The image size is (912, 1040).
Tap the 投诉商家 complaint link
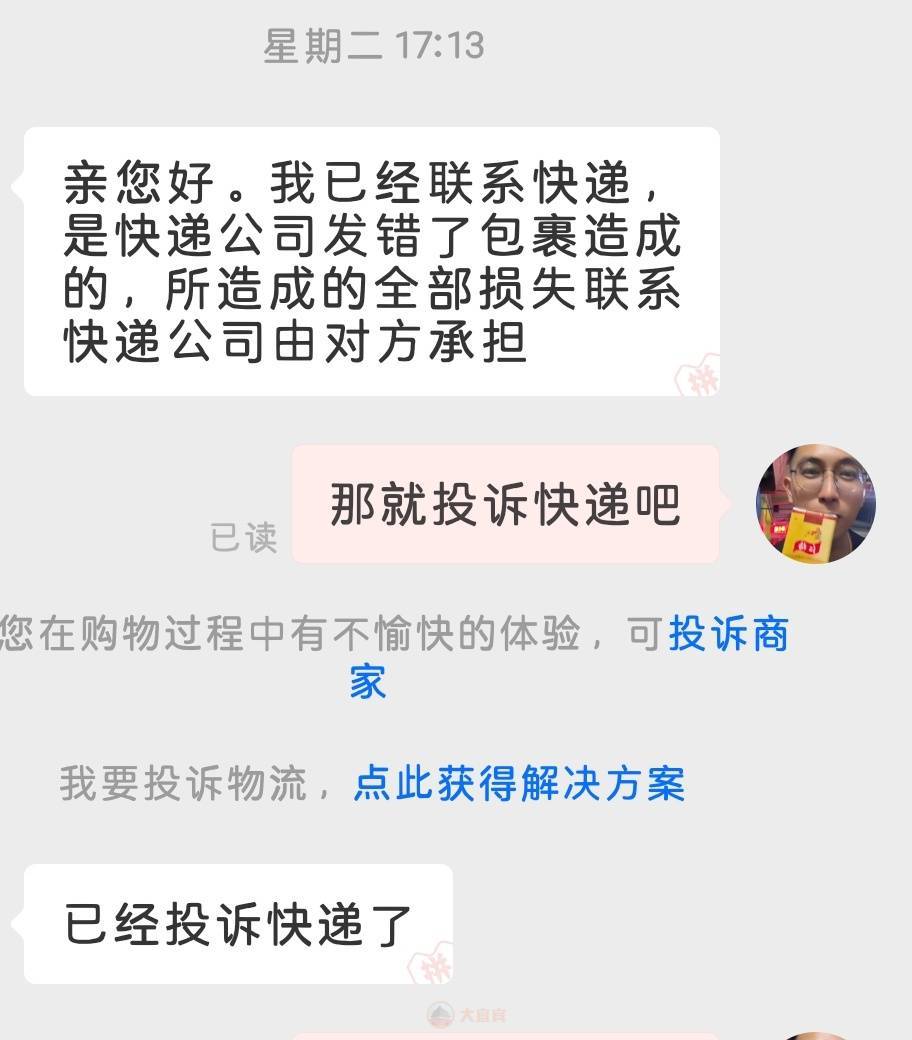click(x=728, y=635)
